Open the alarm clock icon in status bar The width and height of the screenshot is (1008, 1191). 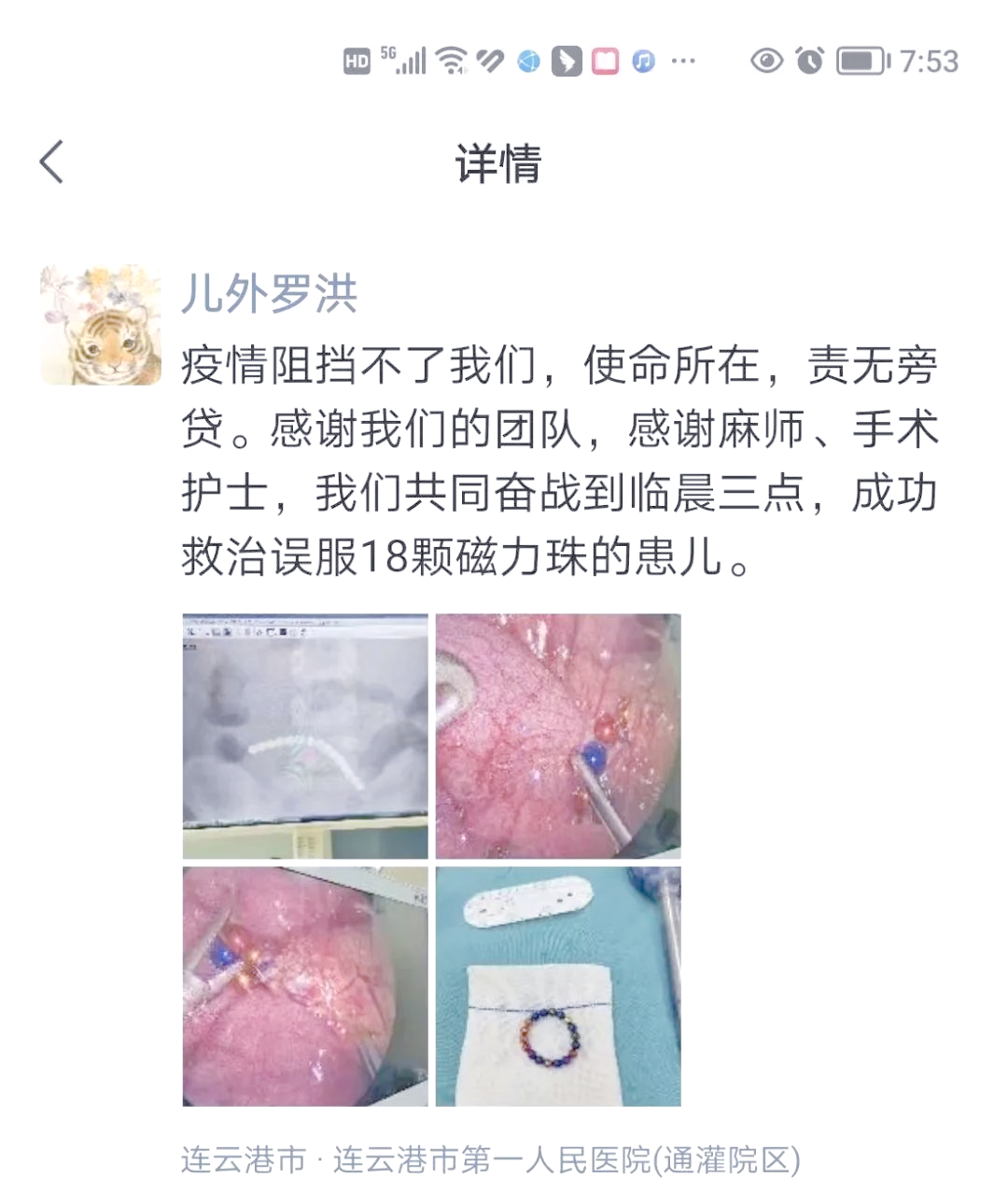pos(808,59)
